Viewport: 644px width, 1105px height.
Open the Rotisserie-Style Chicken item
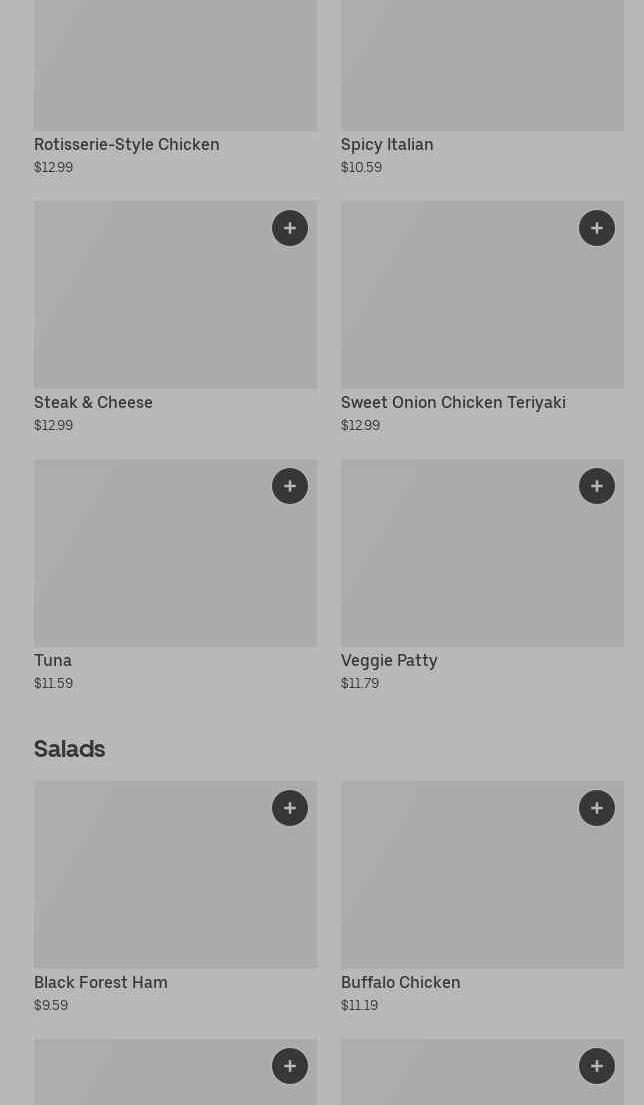(175, 87)
